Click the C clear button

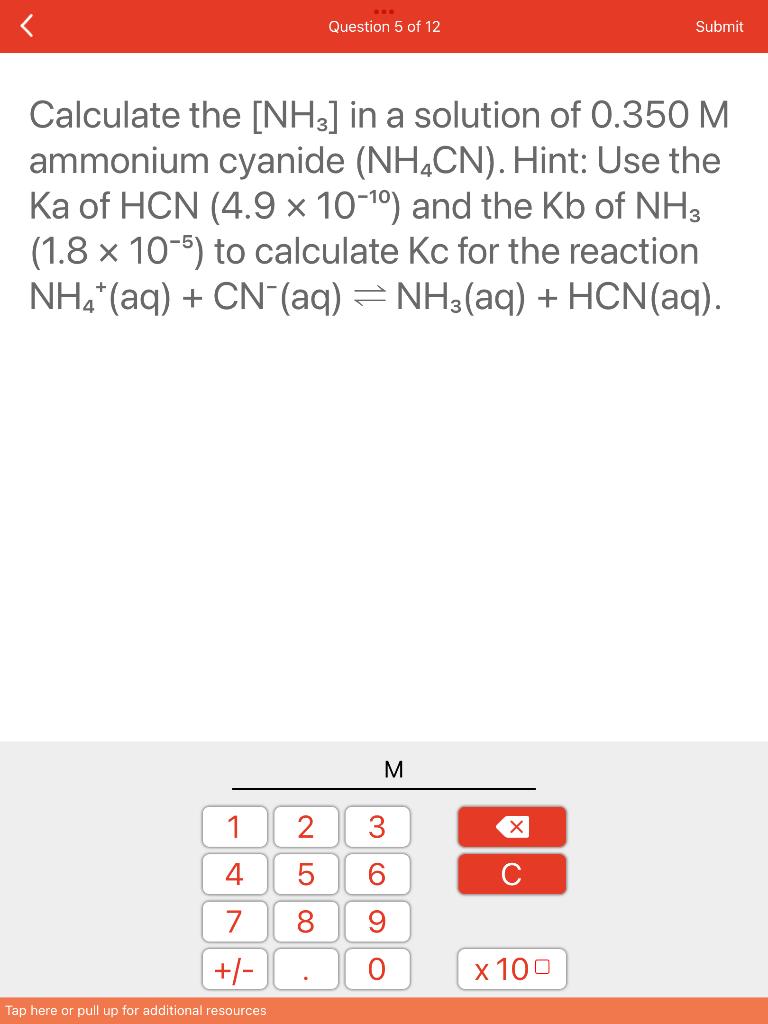point(511,873)
